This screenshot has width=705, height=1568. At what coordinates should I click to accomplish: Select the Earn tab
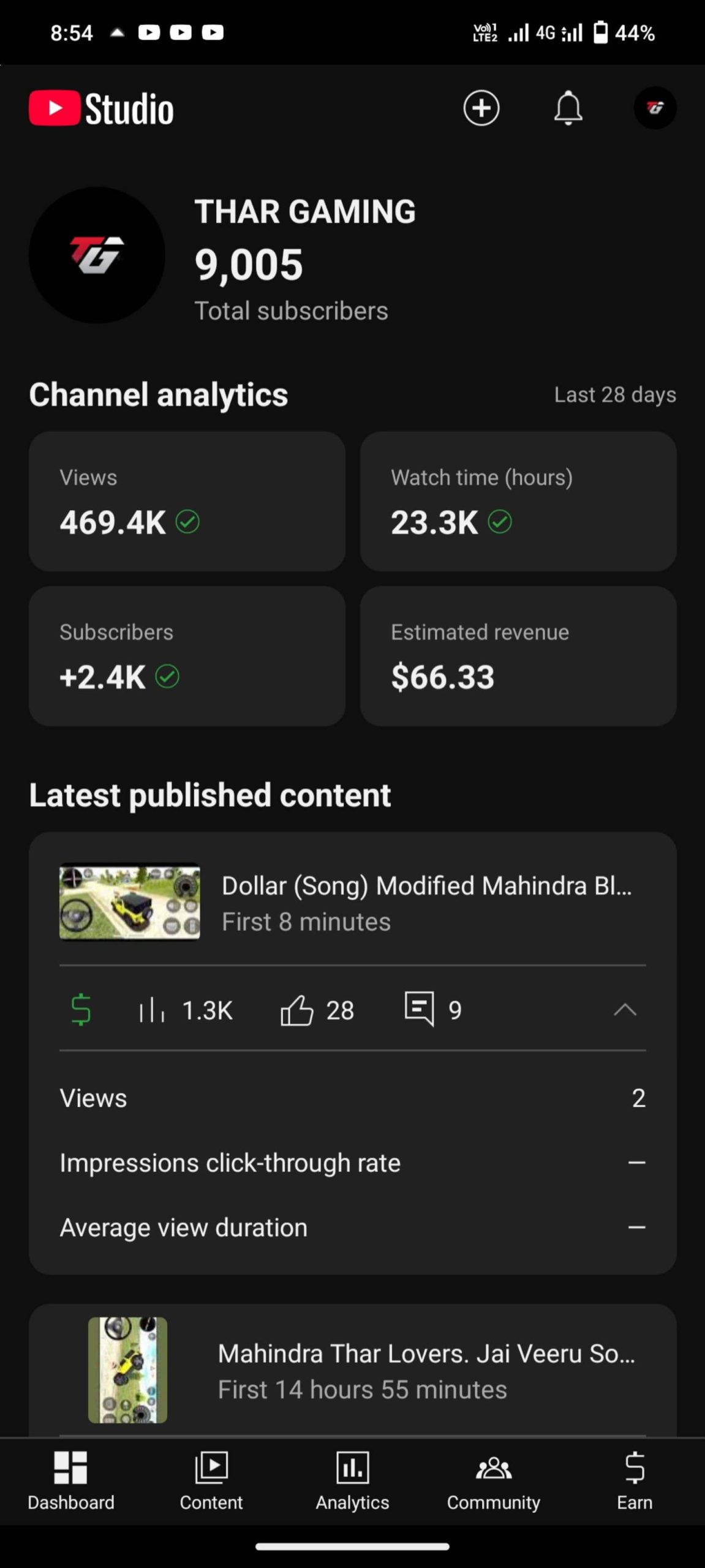coord(634,1480)
